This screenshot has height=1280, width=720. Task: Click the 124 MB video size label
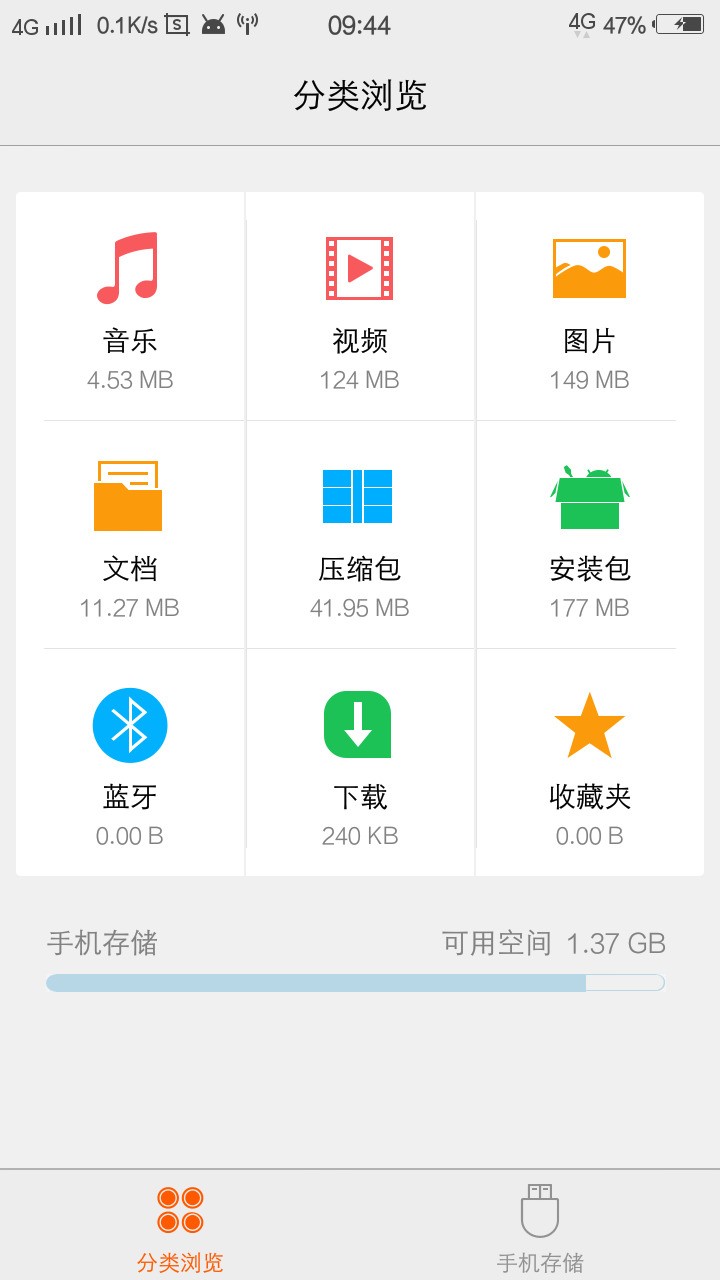click(359, 379)
